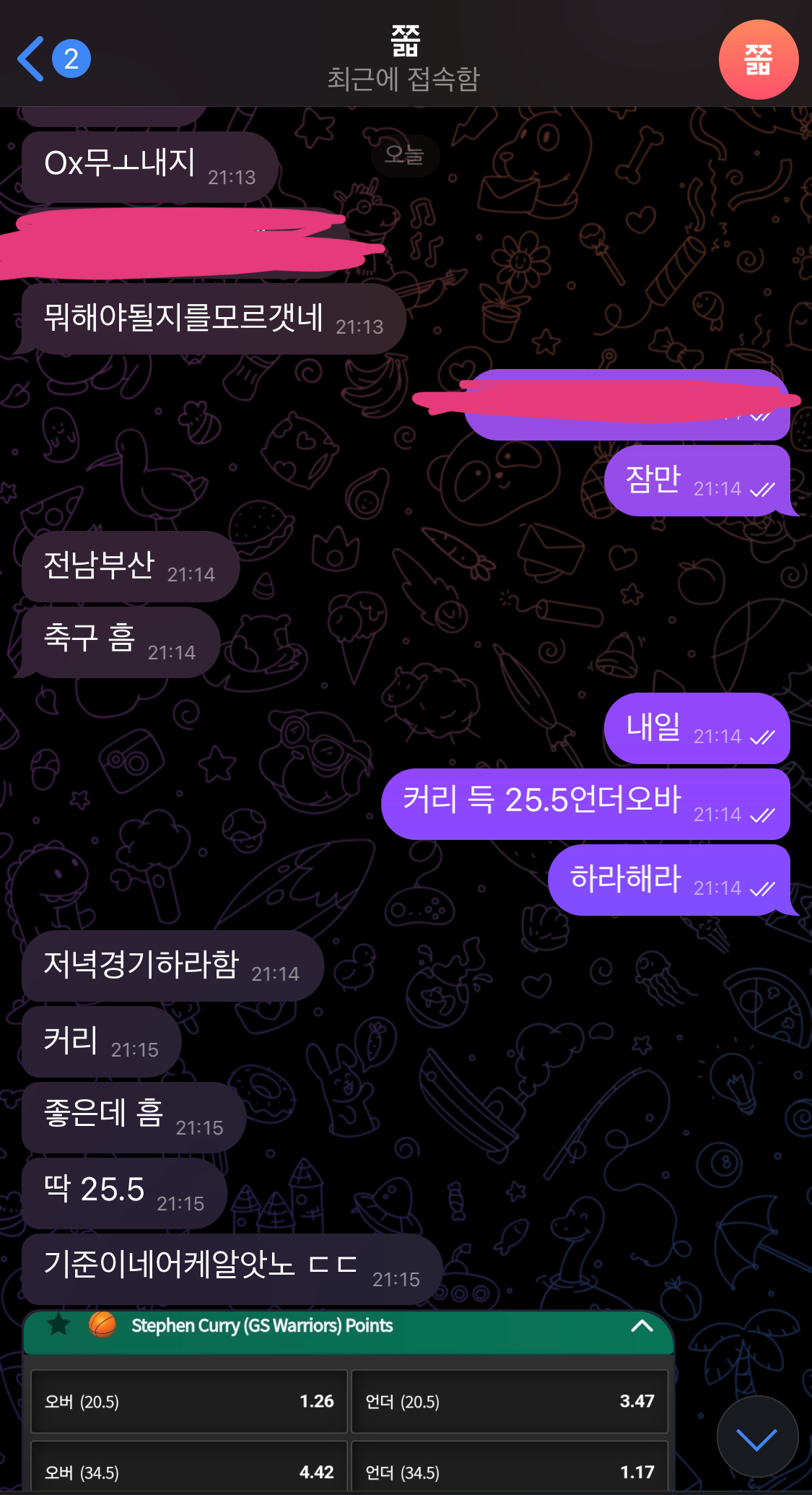Open the 쭙 profile avatar
Image resolution: width=812 pixels, height=1495 pixels.
[758, 59]
